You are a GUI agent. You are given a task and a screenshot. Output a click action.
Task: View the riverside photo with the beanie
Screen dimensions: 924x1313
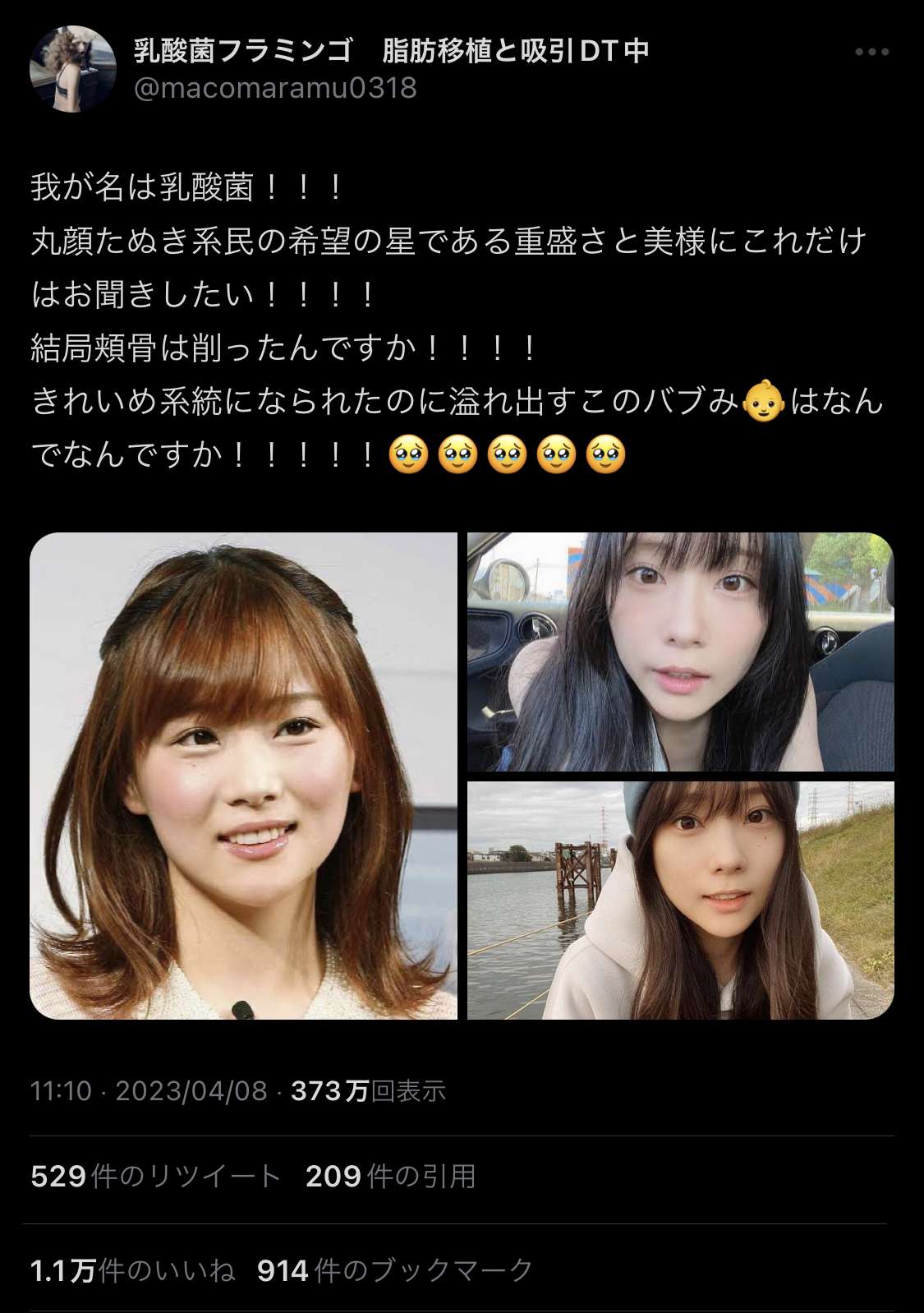680,900
